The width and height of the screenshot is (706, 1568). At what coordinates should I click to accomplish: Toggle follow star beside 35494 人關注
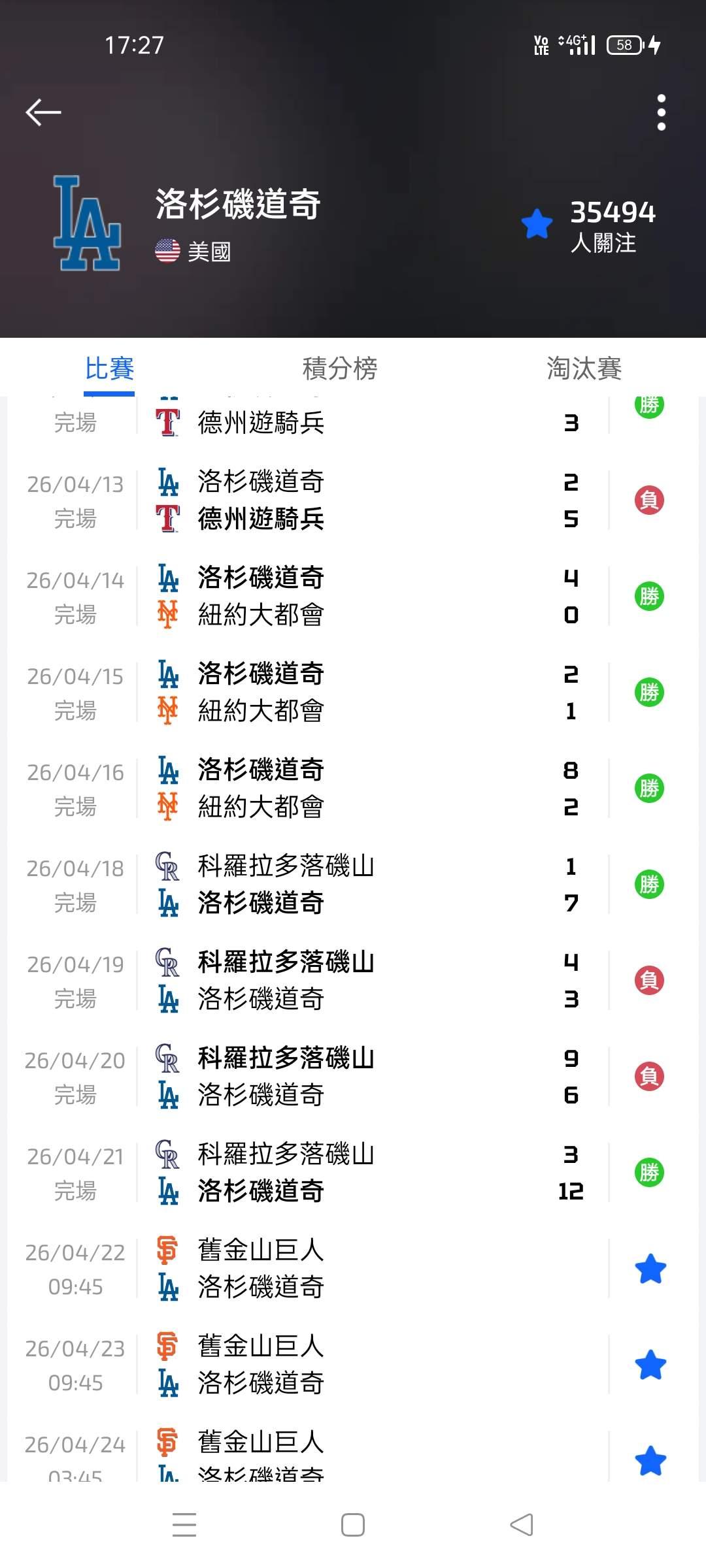click(x=537, y=224)
